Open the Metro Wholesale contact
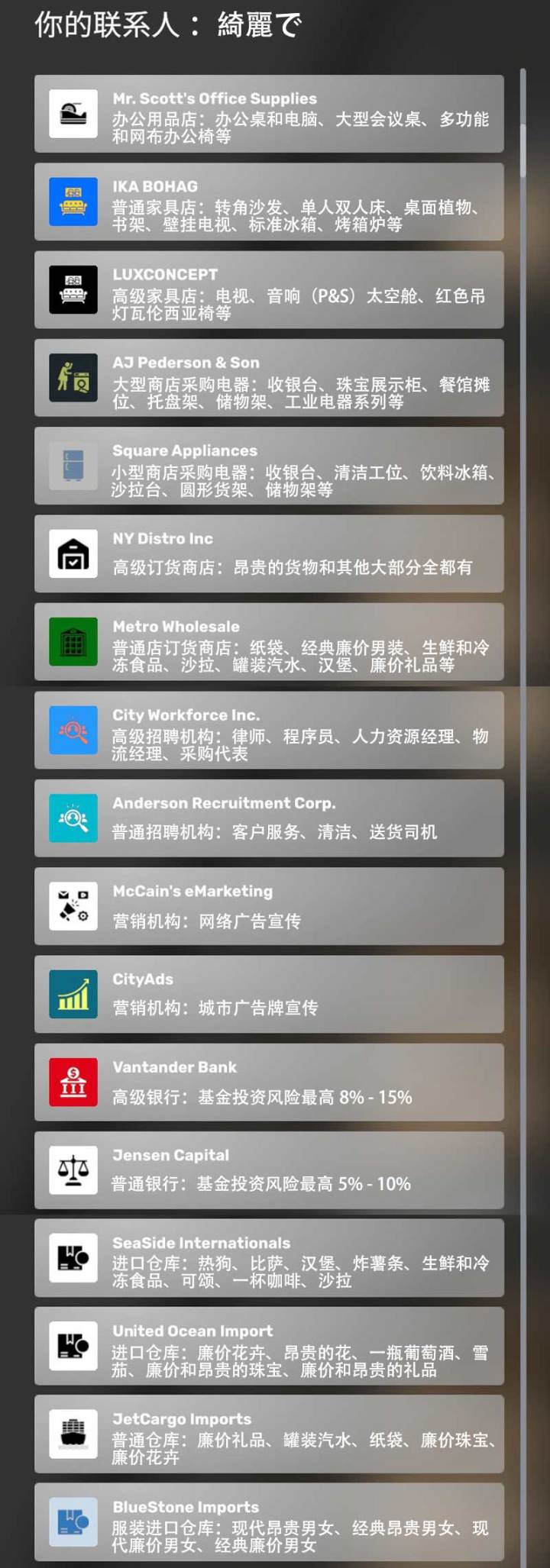This screenshot has width=550, height=1568. point(269,642)
